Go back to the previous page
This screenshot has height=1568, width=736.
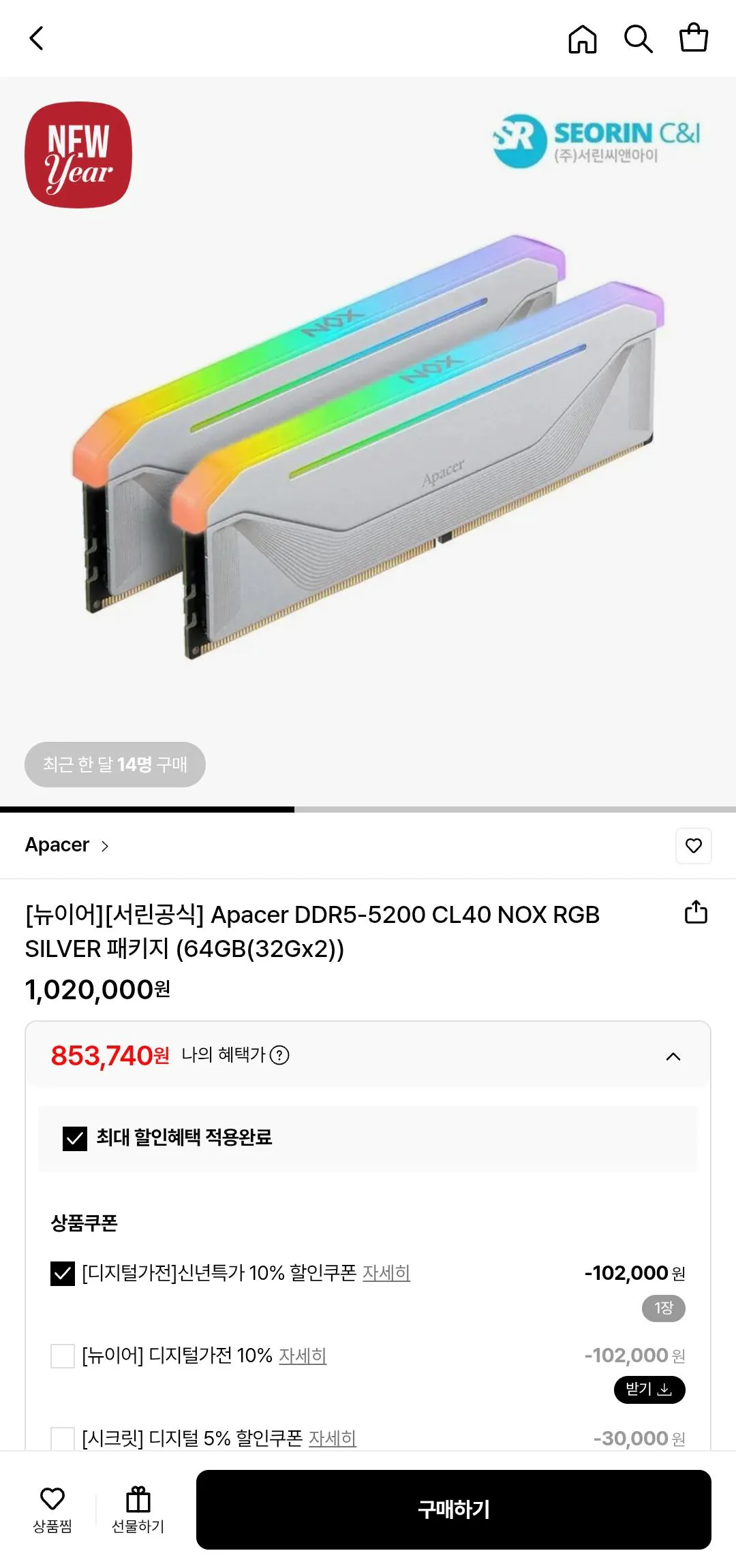pyautogui.click(x=37, y=39)
